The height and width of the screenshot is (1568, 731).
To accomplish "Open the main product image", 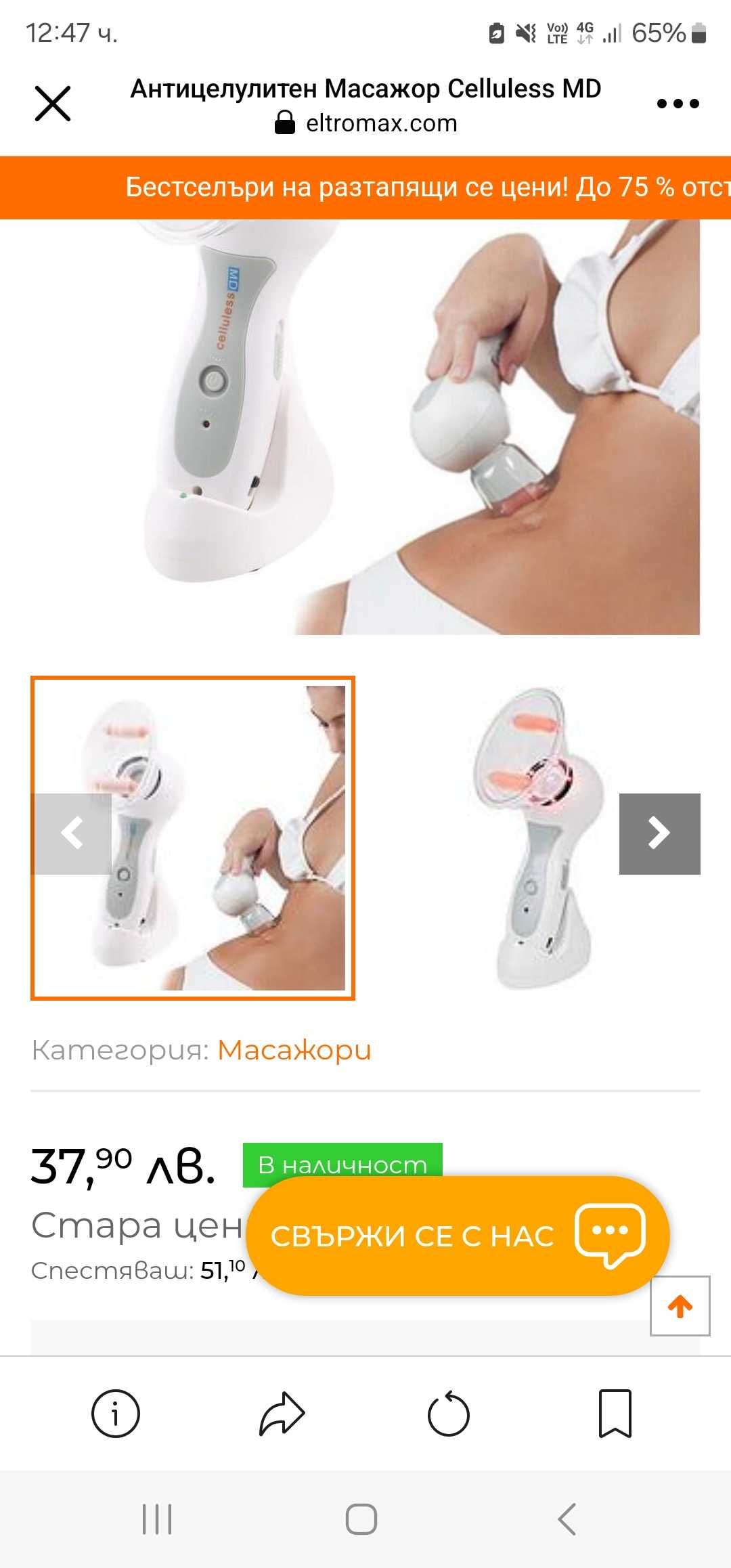I will (x=365, y=427).
